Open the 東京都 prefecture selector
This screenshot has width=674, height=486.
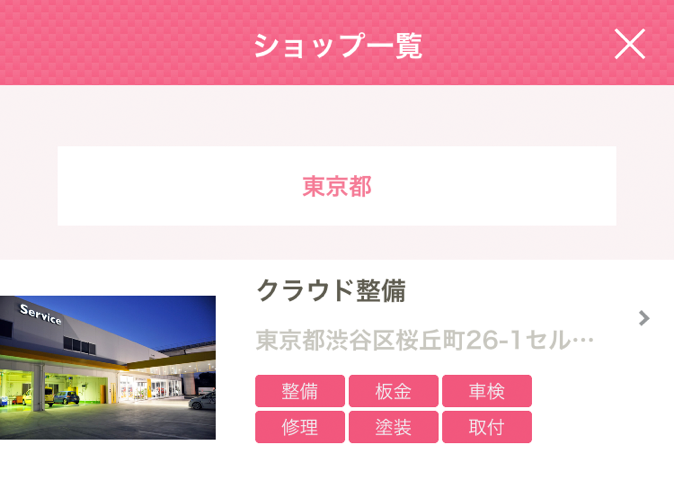coord(337,186)
